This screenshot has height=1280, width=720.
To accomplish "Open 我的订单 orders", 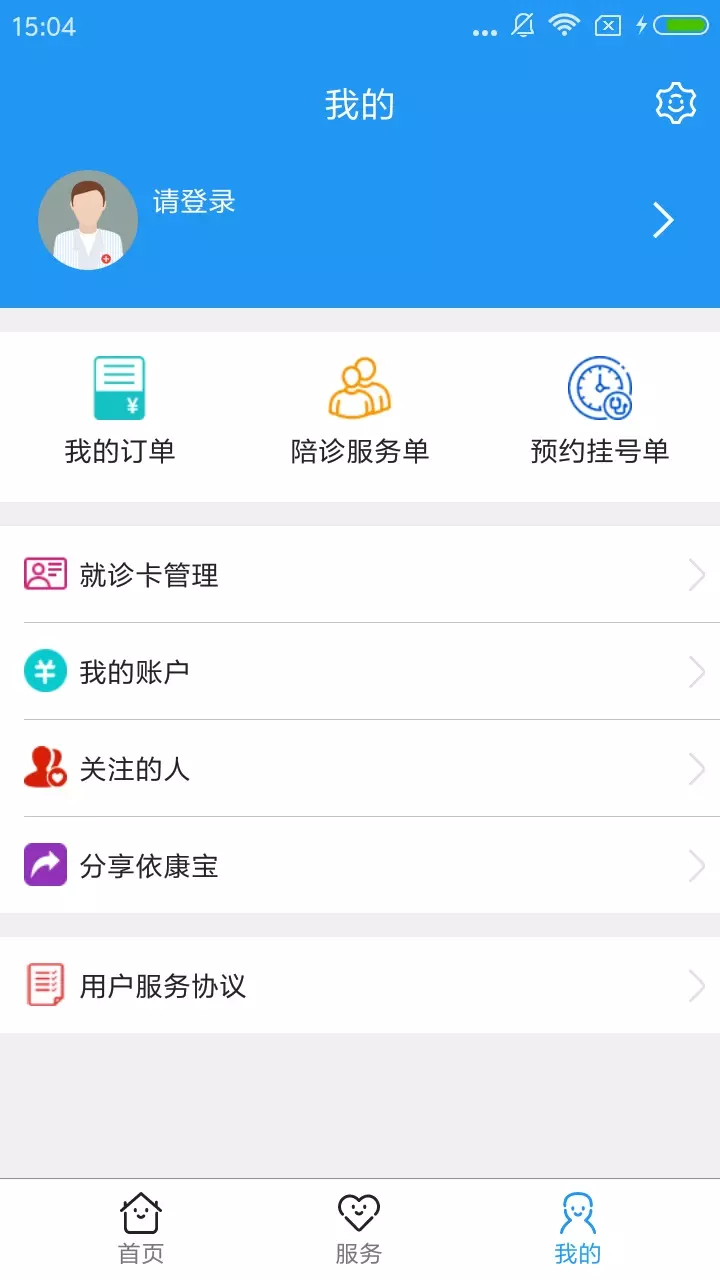I will pyautogui.click(x=120, y=412).
